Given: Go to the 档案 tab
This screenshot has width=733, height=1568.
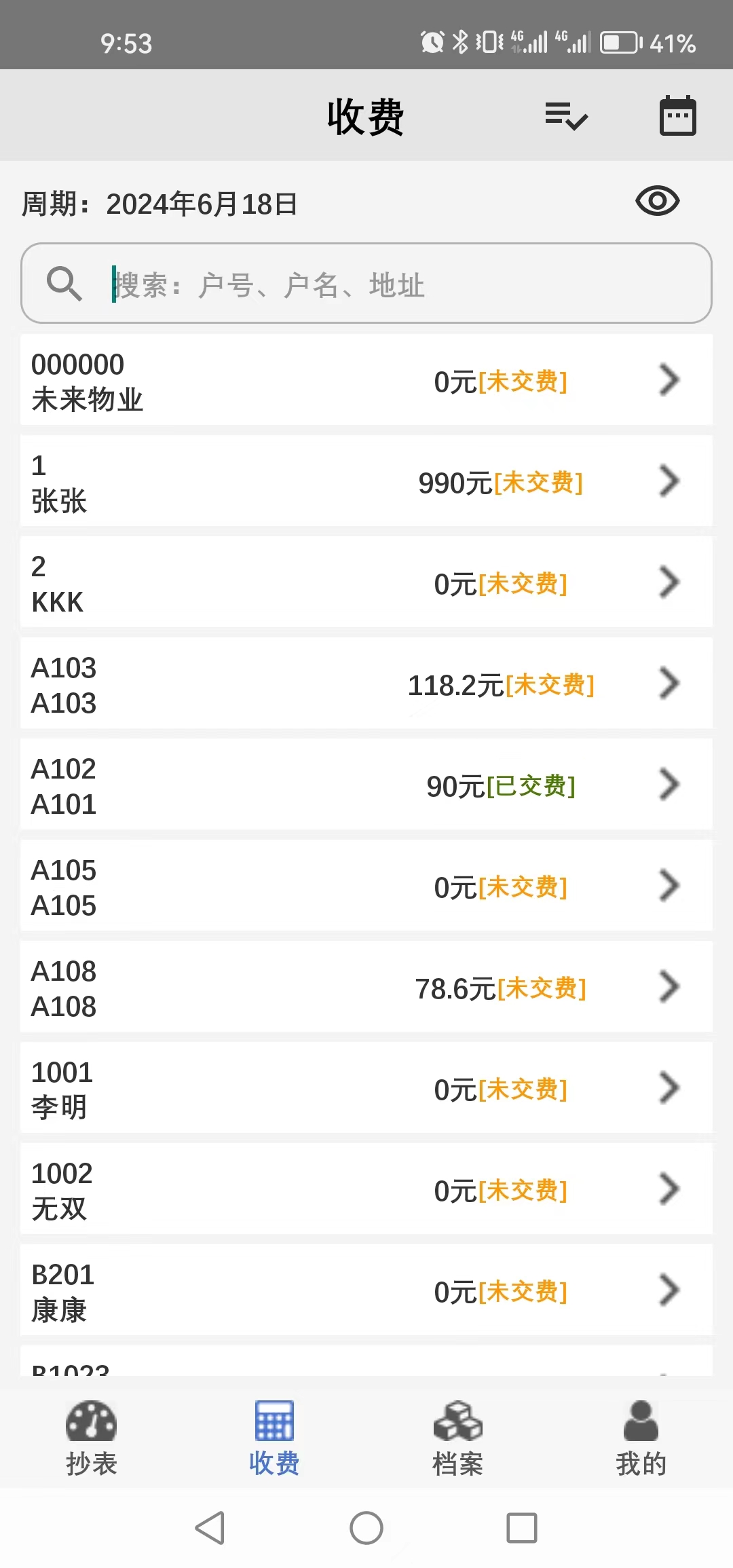Looking at the screenshot, I should pyautogui.click(x=458, y=1438).
